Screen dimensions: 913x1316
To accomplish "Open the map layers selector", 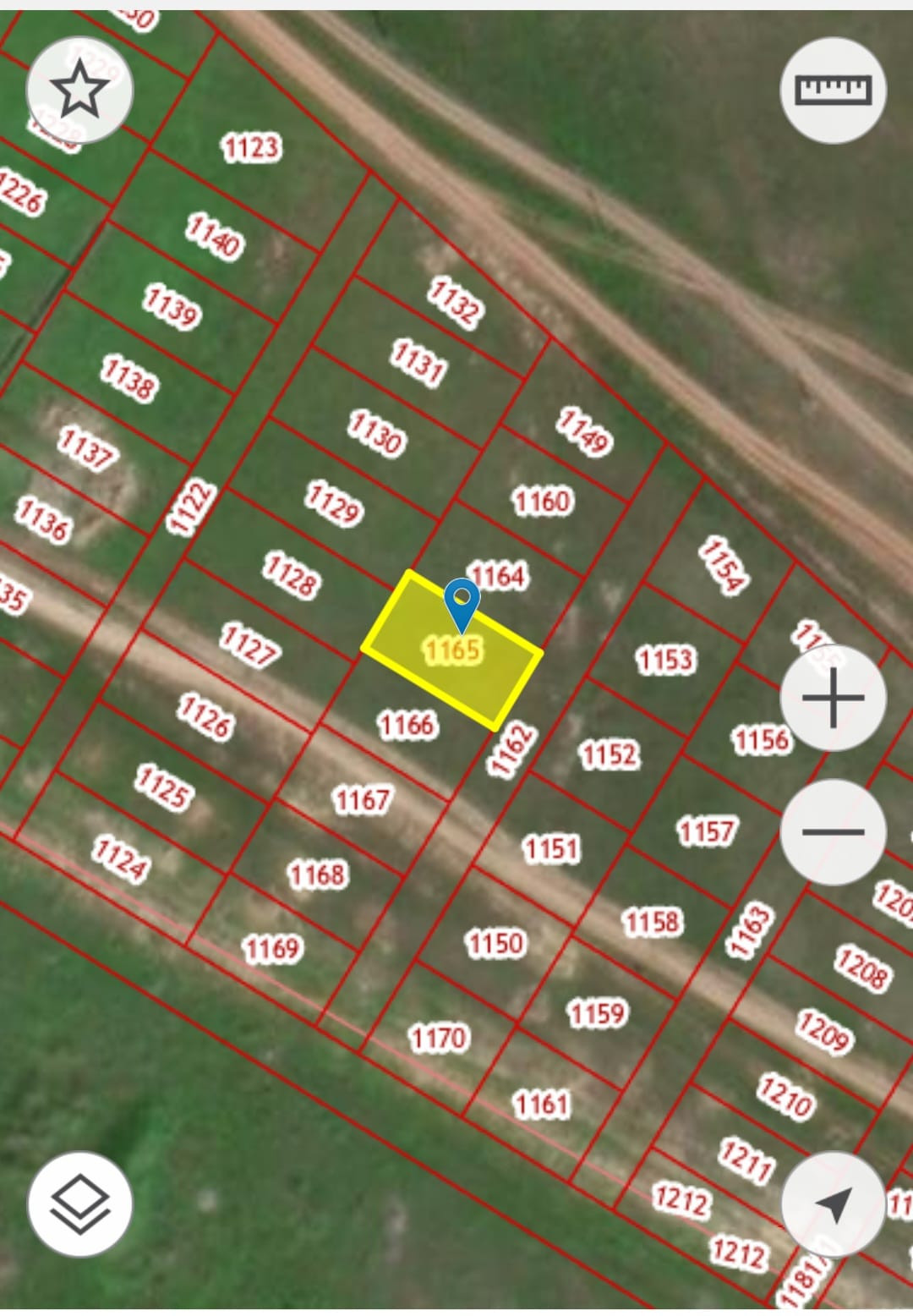I will tap(79, 1204).
